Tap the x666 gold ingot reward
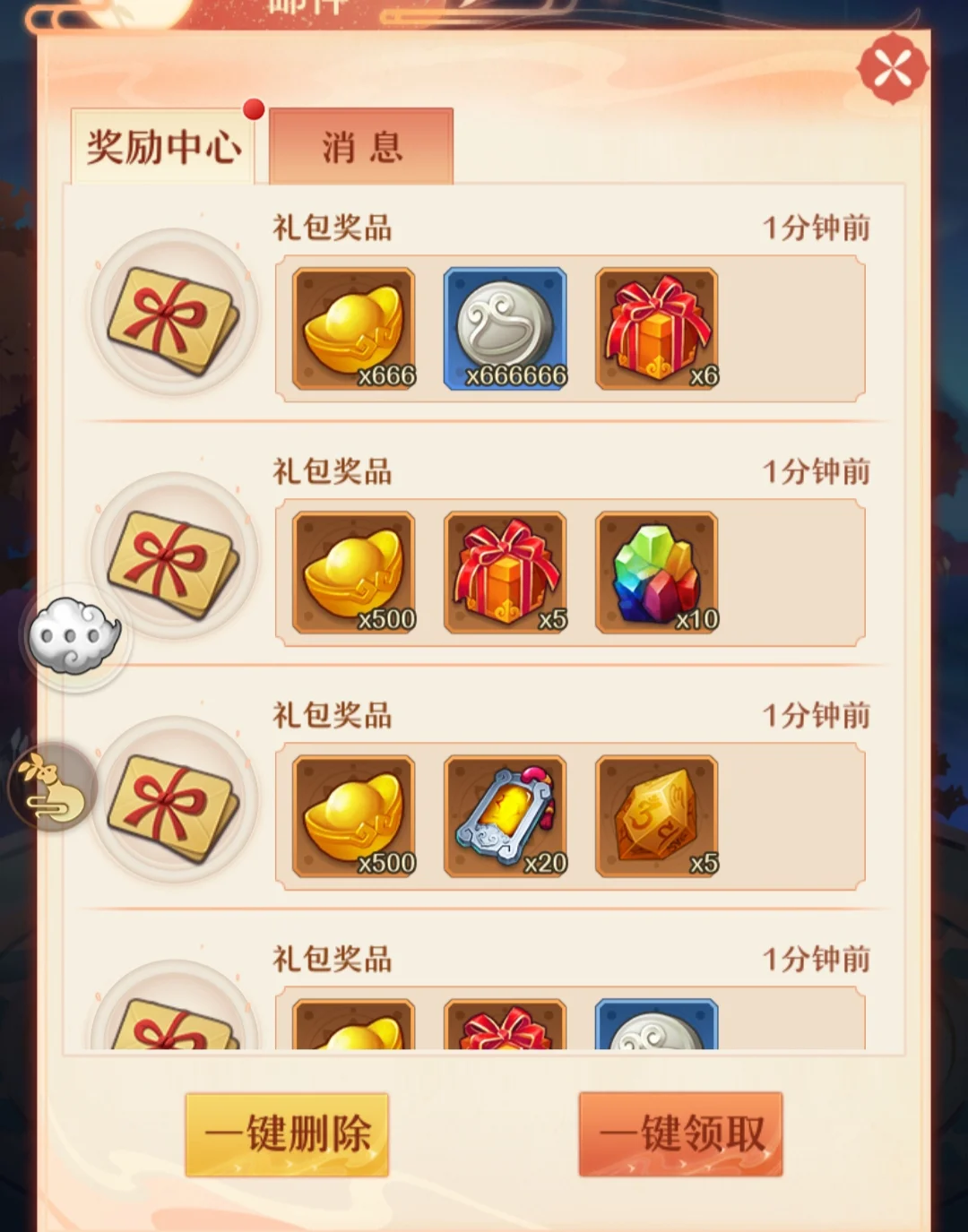Image resolution: width=968 pixels, height=1232 pixels. [x=354, y=329]
